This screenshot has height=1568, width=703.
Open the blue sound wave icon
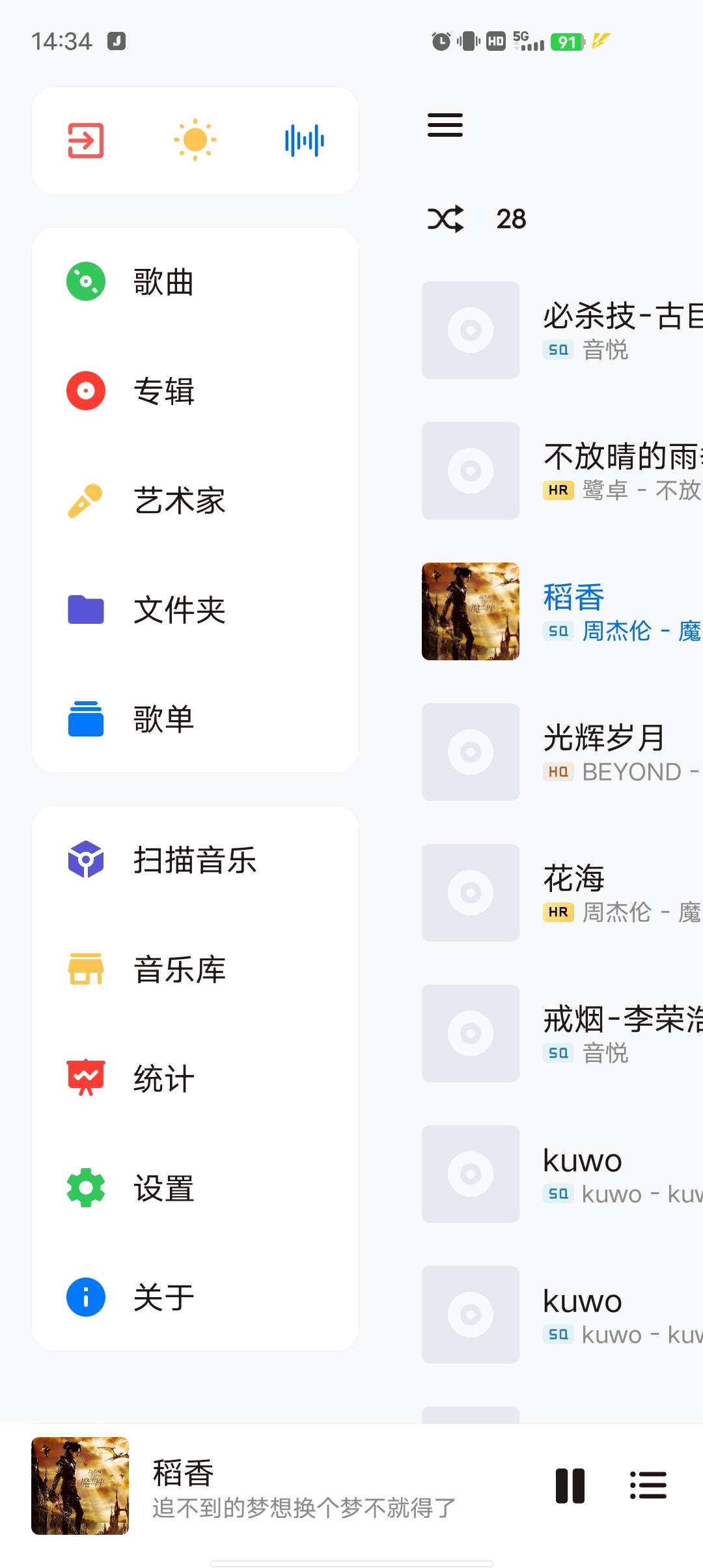click(304, 141)
